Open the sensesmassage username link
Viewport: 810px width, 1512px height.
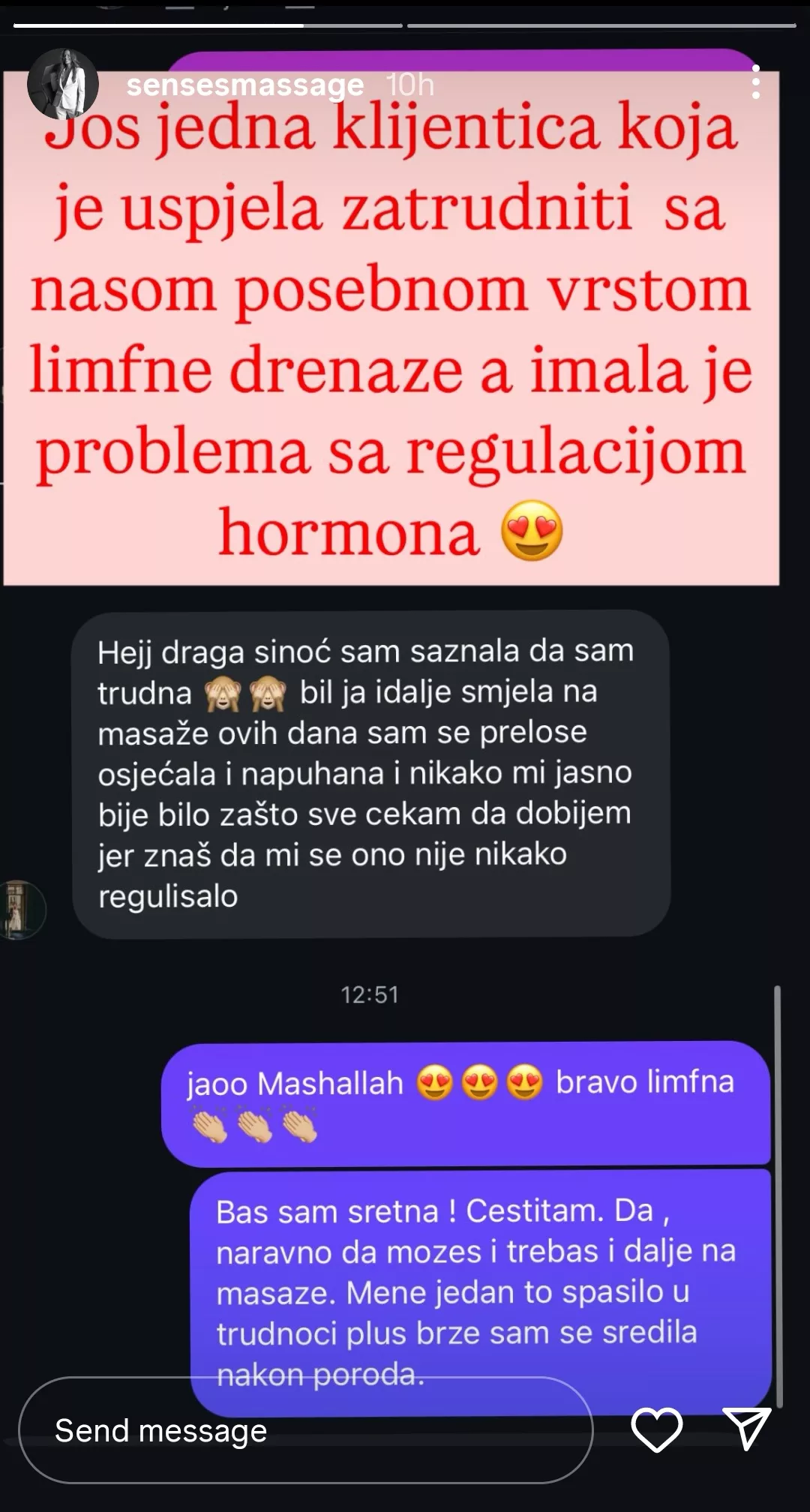[244, 85]
